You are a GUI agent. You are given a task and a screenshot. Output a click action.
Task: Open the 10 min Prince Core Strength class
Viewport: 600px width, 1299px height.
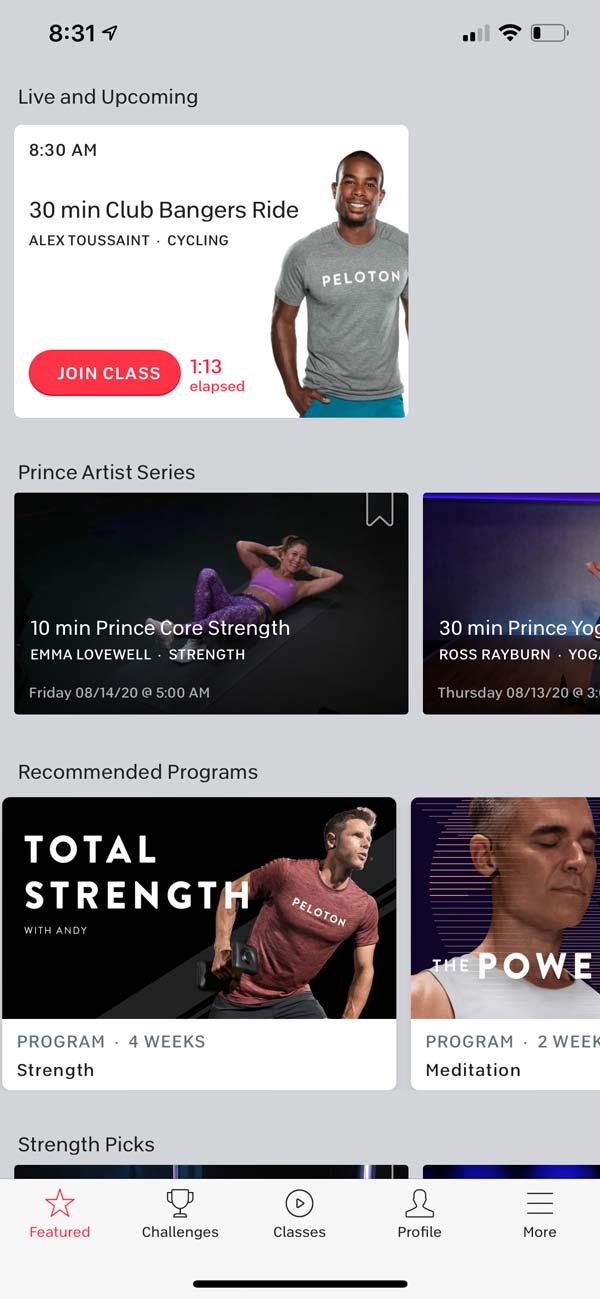click(211, 603)
